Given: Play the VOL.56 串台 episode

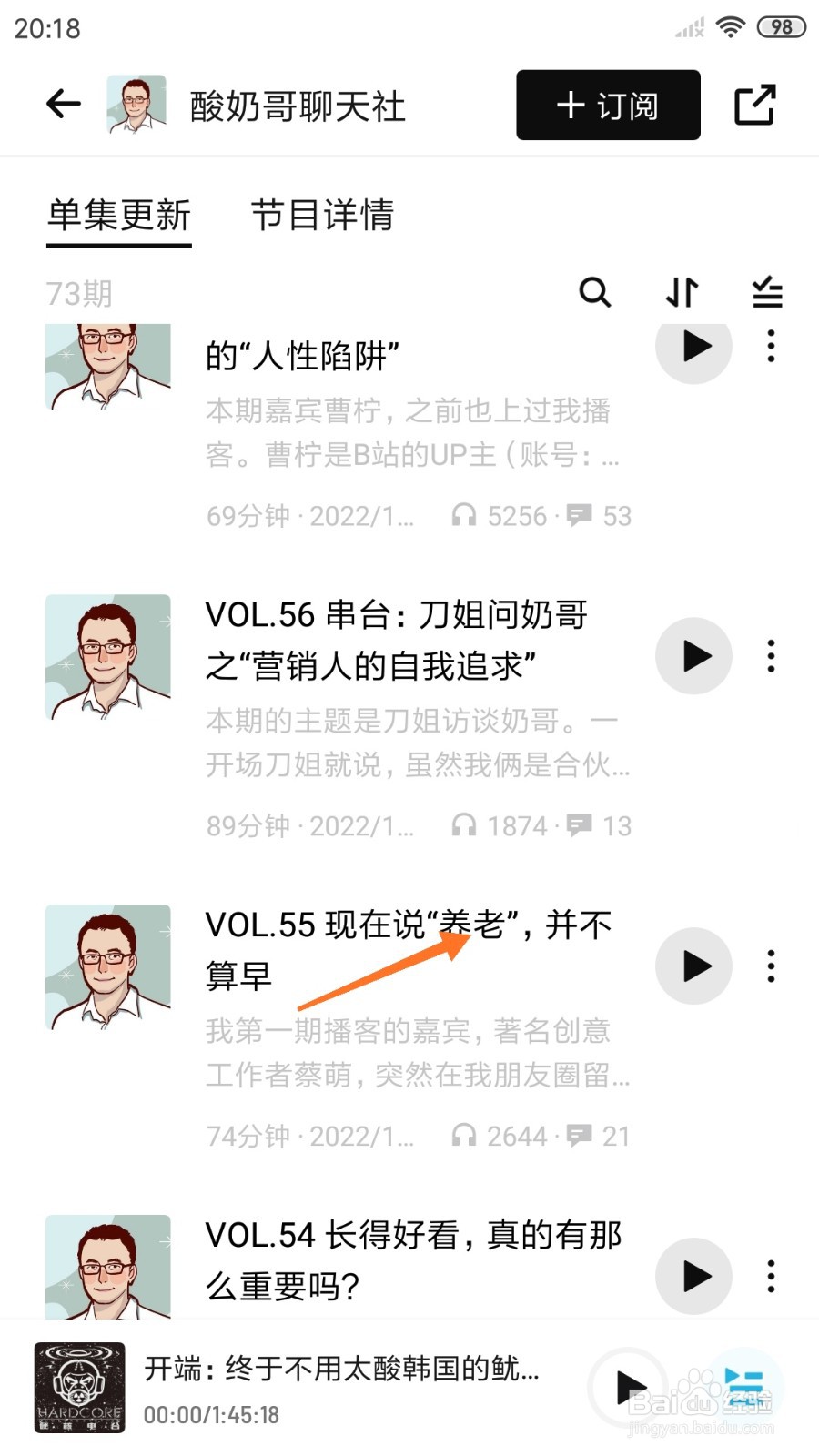Looking at the screenshot, I should pos(693,657).
